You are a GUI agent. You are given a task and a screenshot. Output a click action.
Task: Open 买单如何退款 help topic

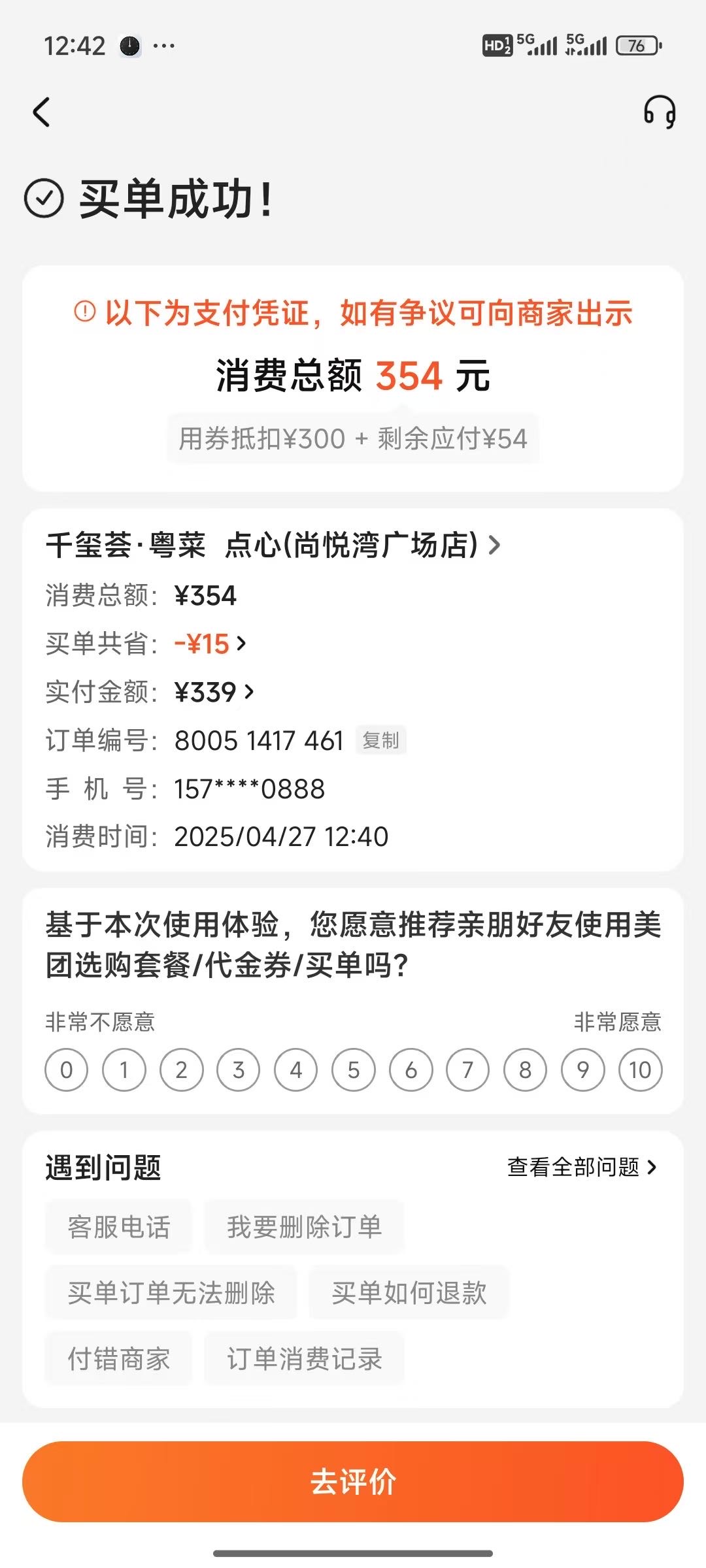coord(409,1292)
